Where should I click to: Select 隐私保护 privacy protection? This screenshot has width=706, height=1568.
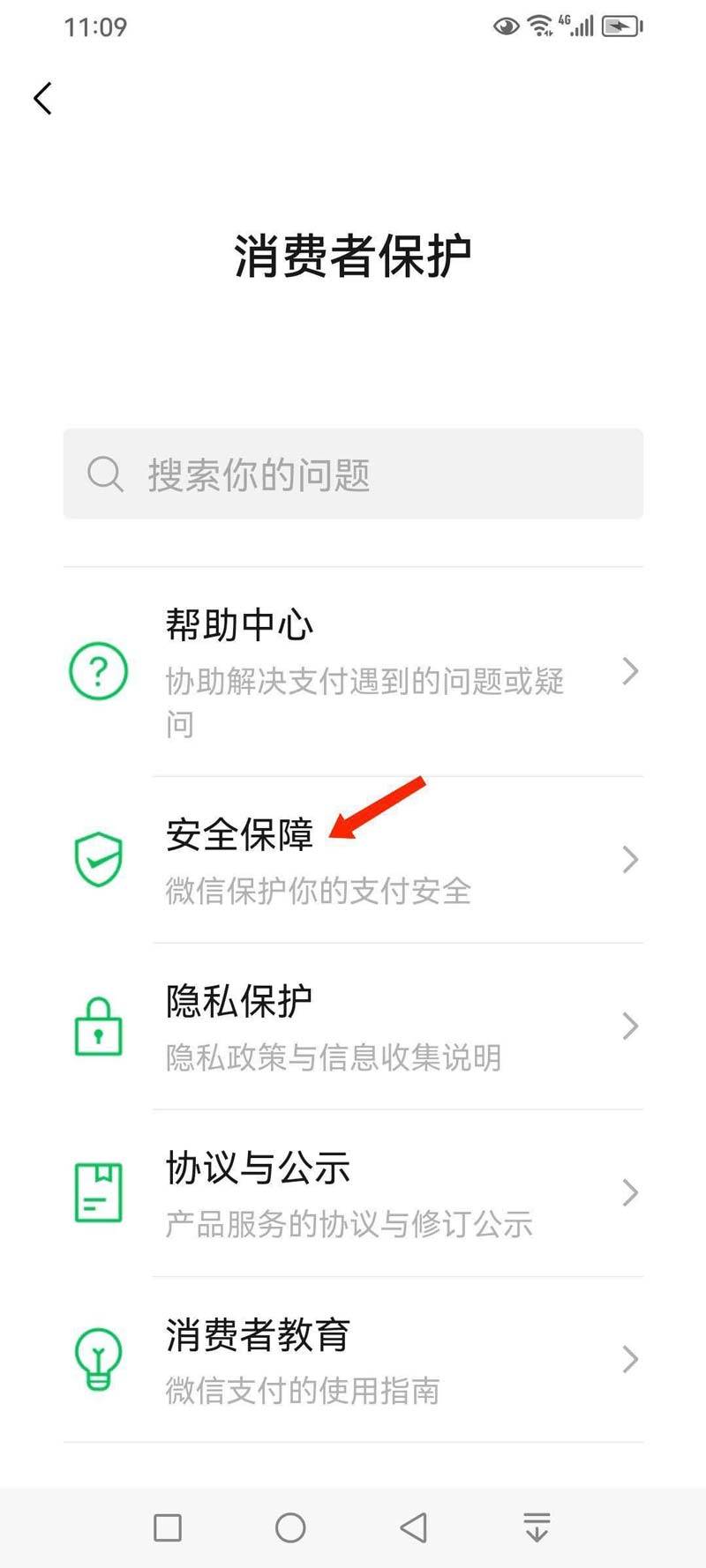353,1027
